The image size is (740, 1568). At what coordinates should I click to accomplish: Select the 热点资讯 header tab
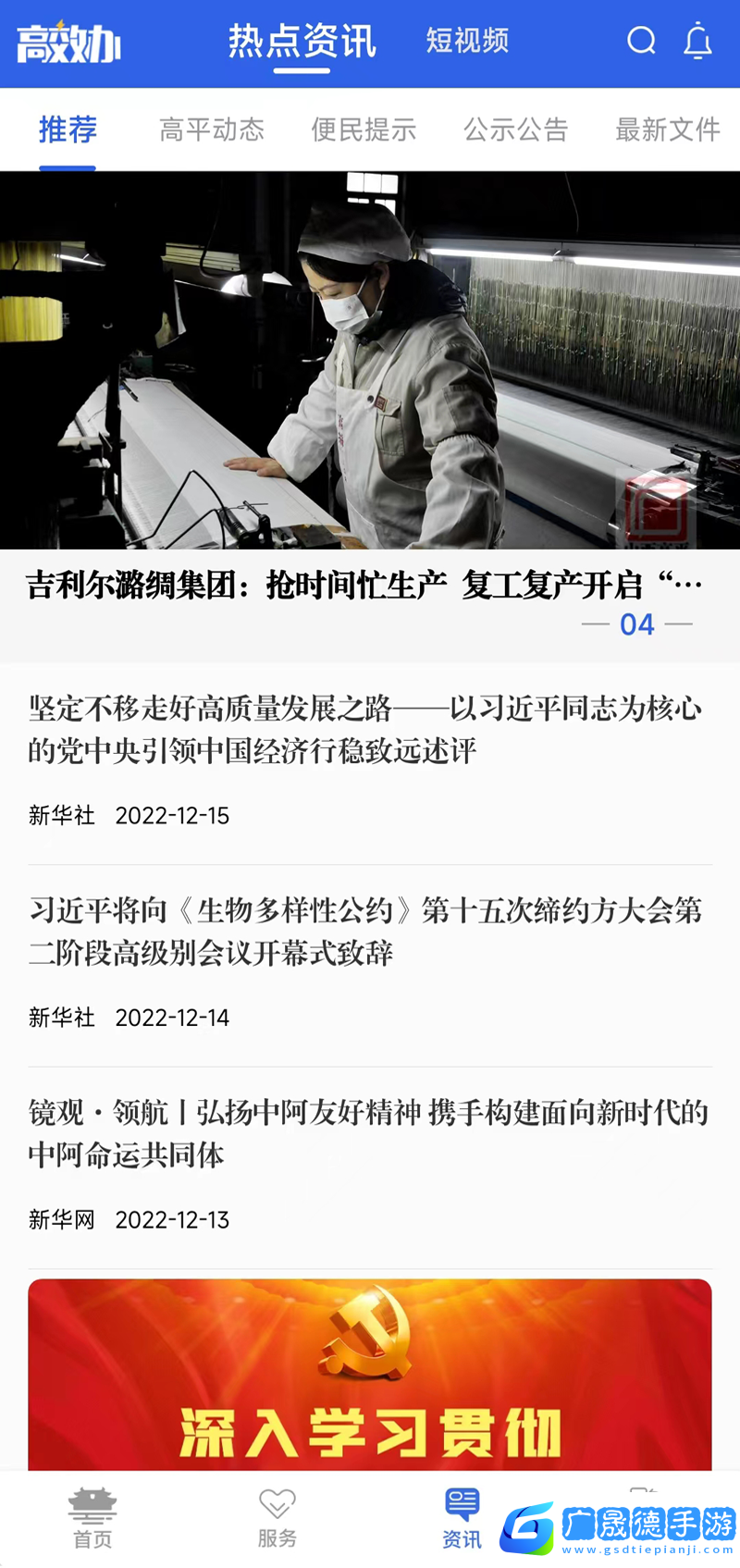pos(302,42)
